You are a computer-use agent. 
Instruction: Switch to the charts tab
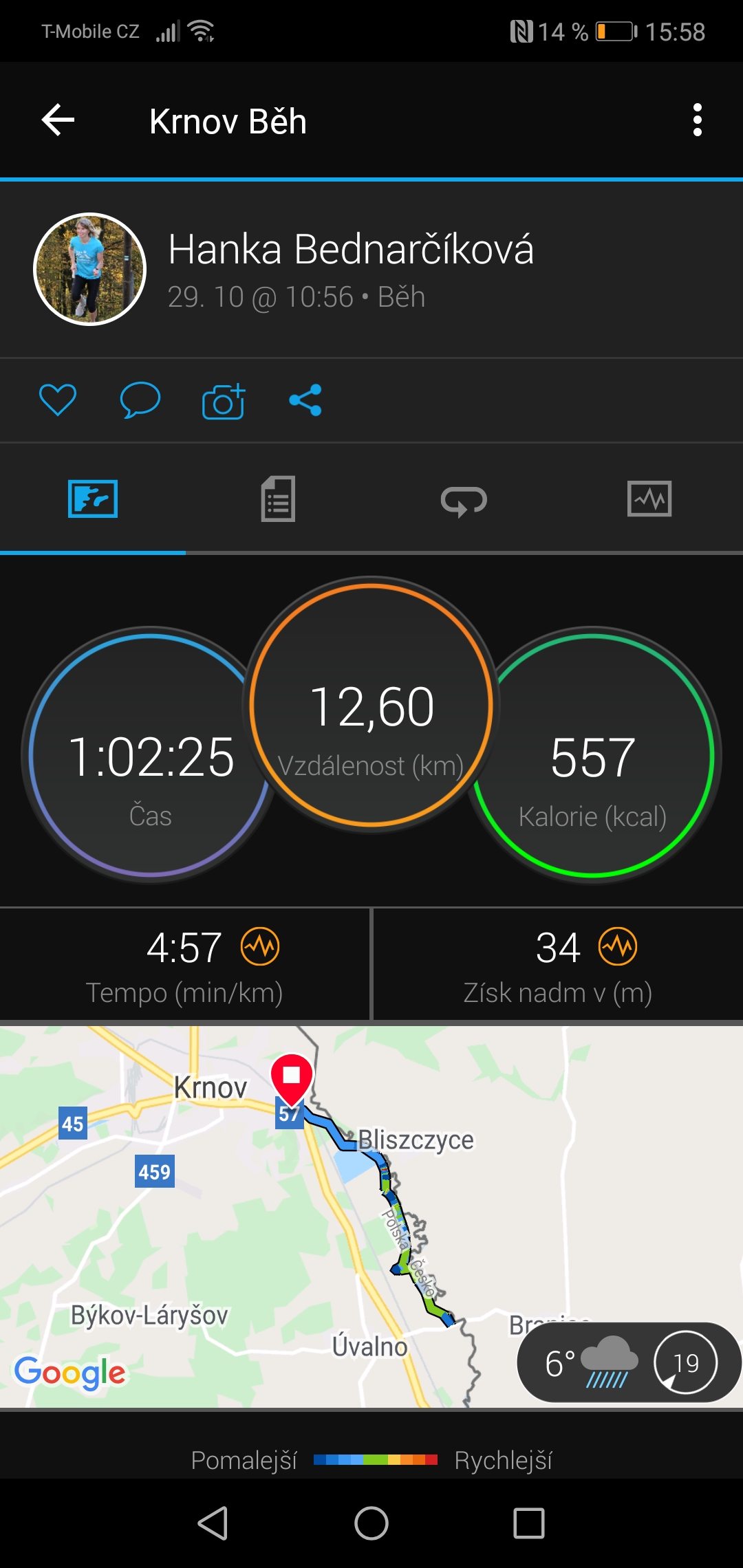click(649, 499)
